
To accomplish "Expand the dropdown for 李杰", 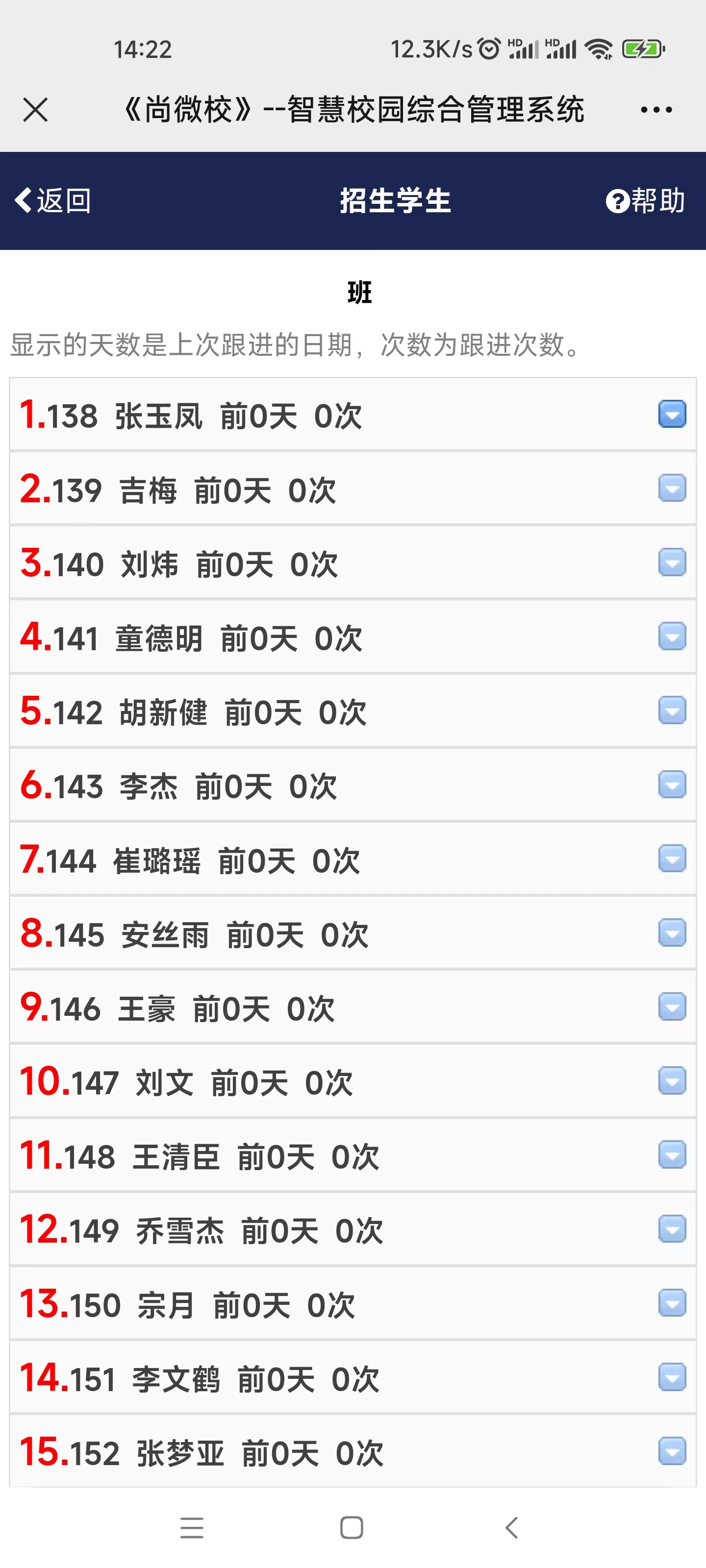I will [x=672, y=784].
